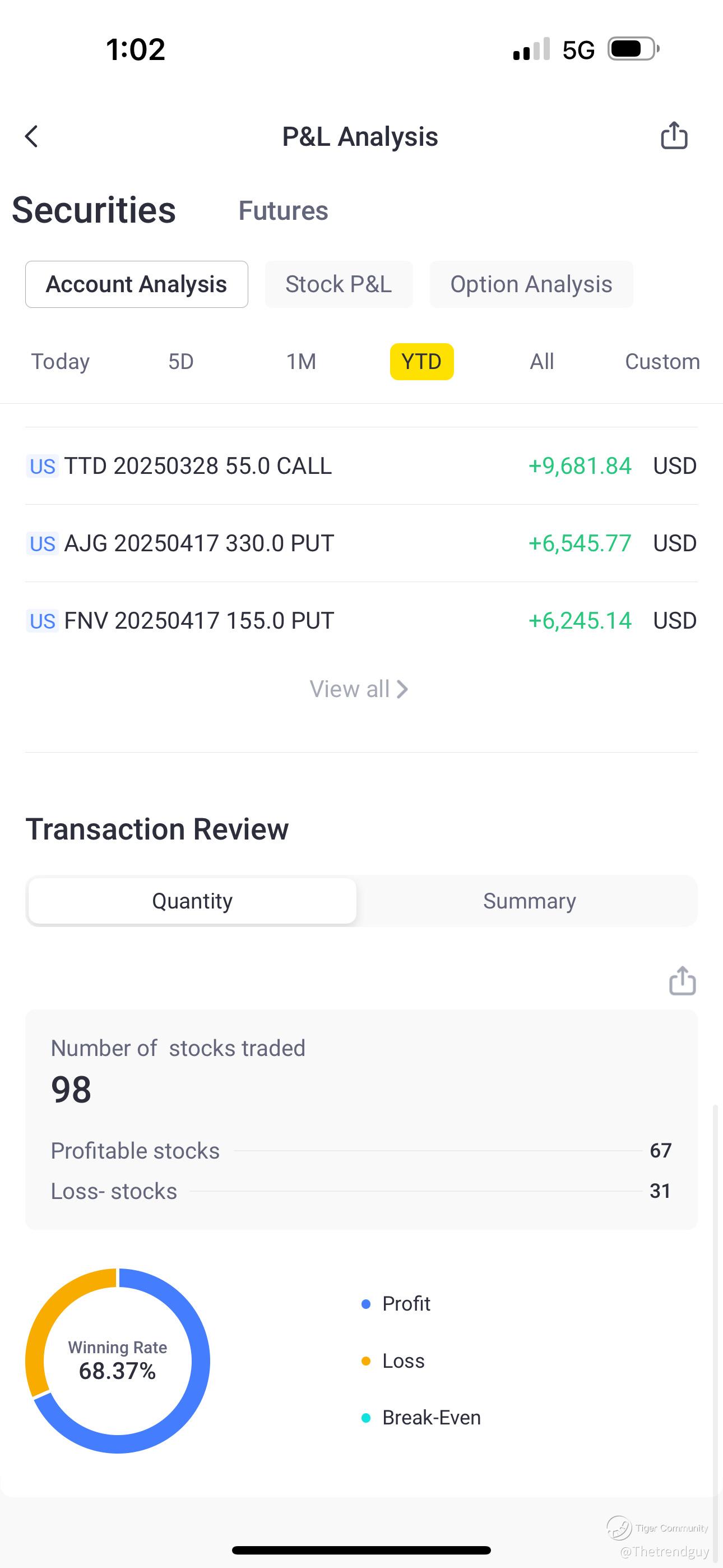This screenshot has height=1568, width=723.
Task: Open FNV 20250417 155.0 PUT row
Action: [x=361, y=621]
